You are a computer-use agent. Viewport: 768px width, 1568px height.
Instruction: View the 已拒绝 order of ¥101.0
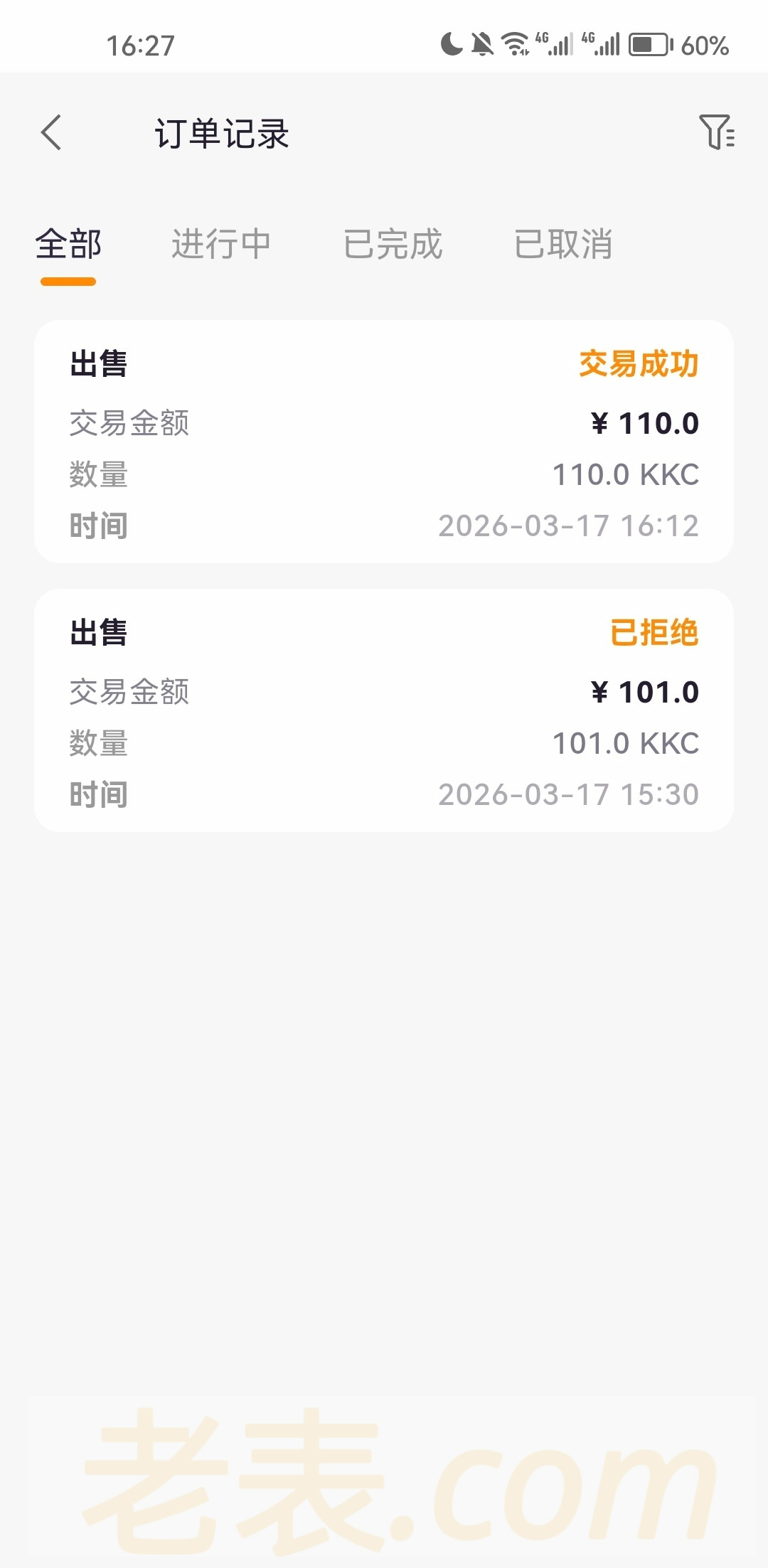tap(384, 710)
